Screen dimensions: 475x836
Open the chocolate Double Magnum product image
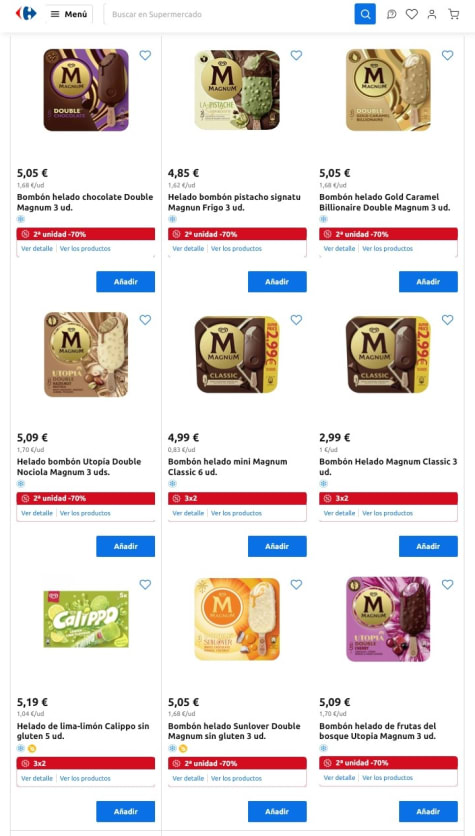(86, 90)
